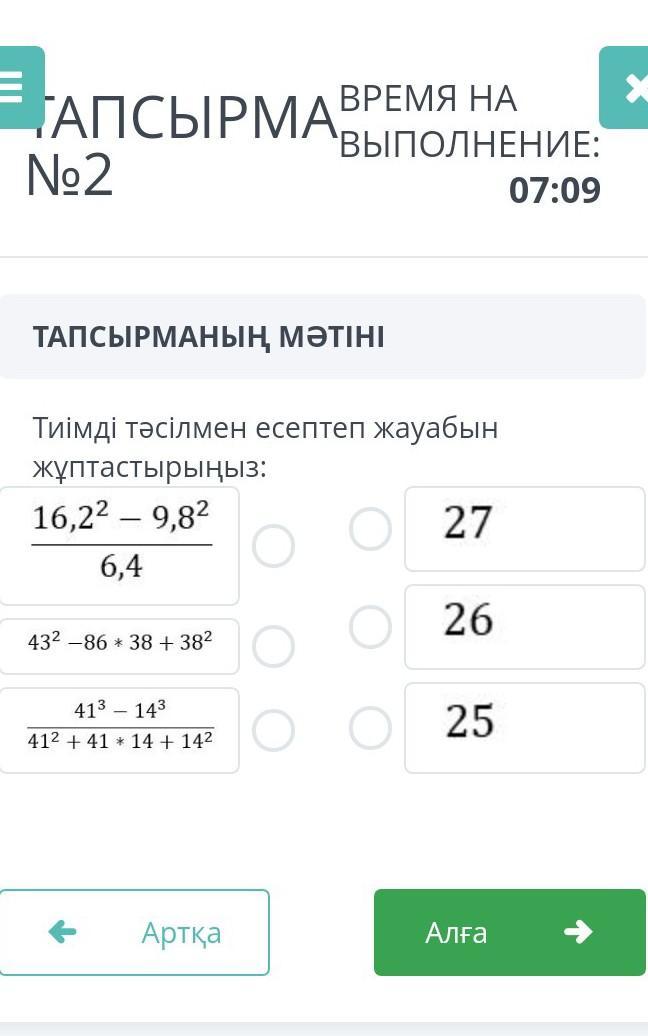Select the radio next to 16,2² − 9,8² fraction
Screen dimensions: 648x1036
pos(273,546)
